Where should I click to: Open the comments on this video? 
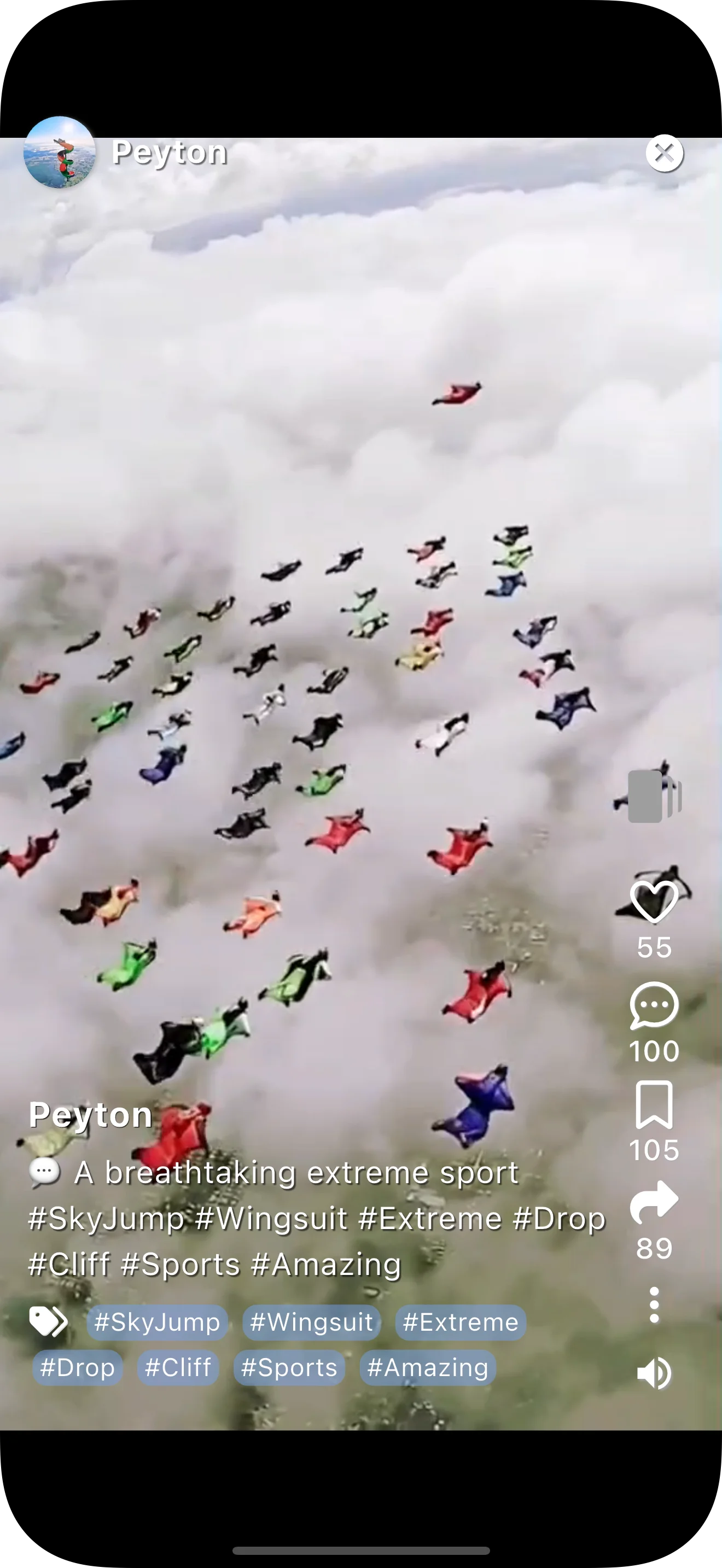pos(654,1006)
